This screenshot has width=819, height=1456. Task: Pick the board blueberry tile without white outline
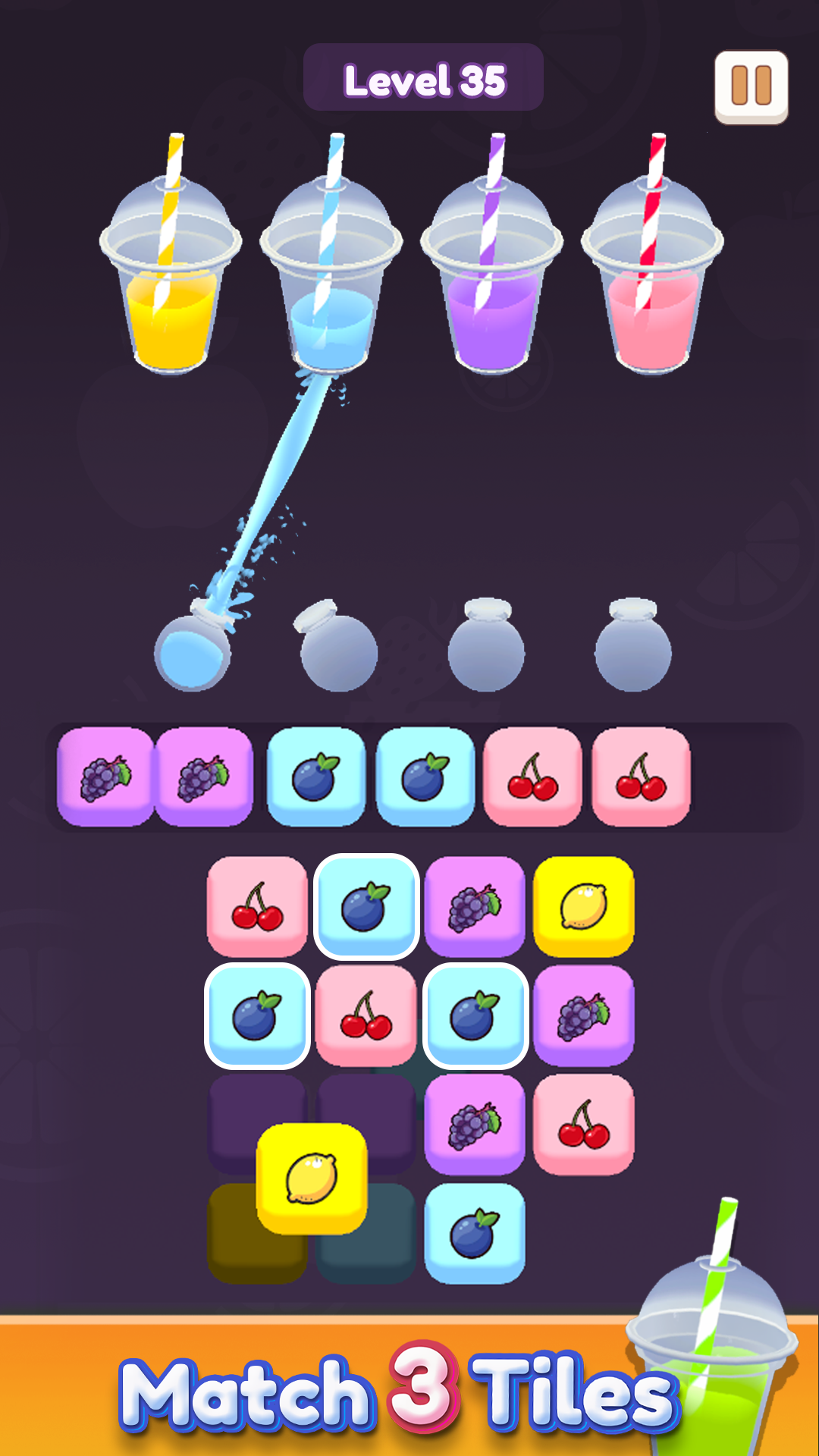475,1233
